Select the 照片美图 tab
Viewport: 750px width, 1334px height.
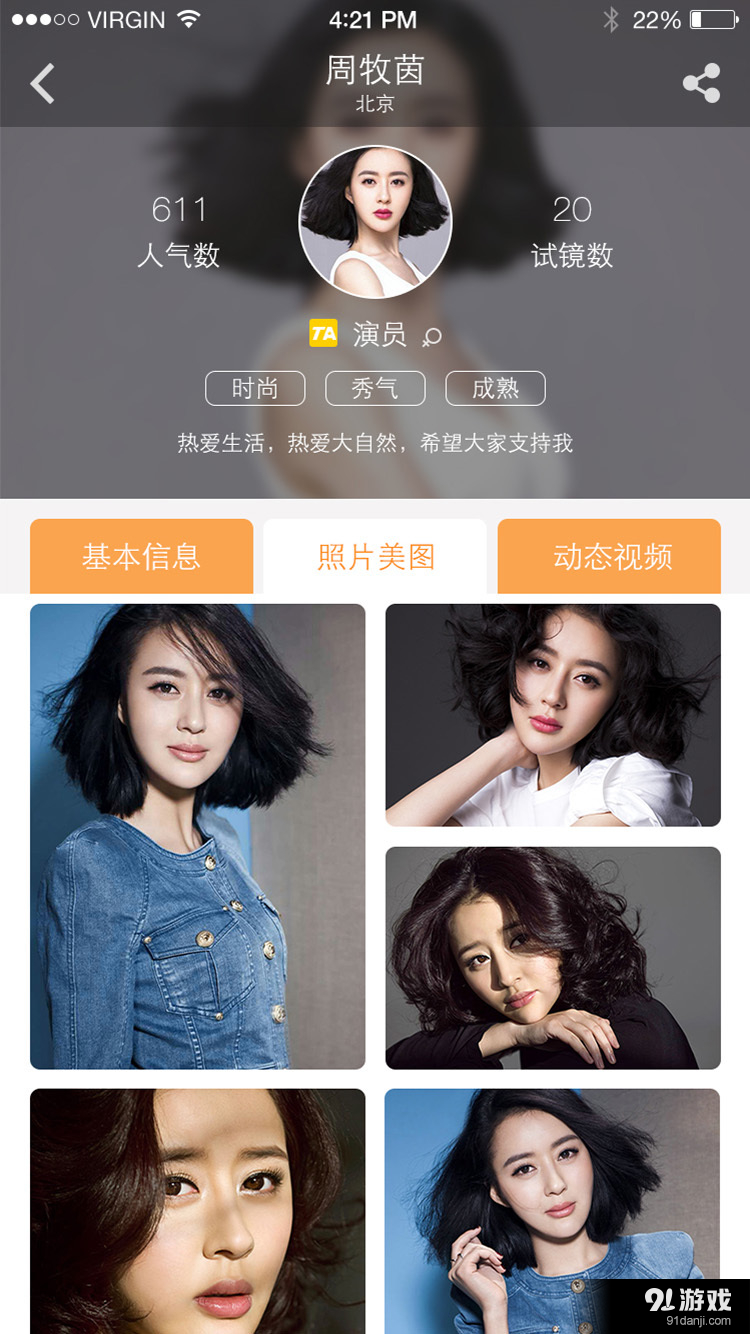click(375, 557)
